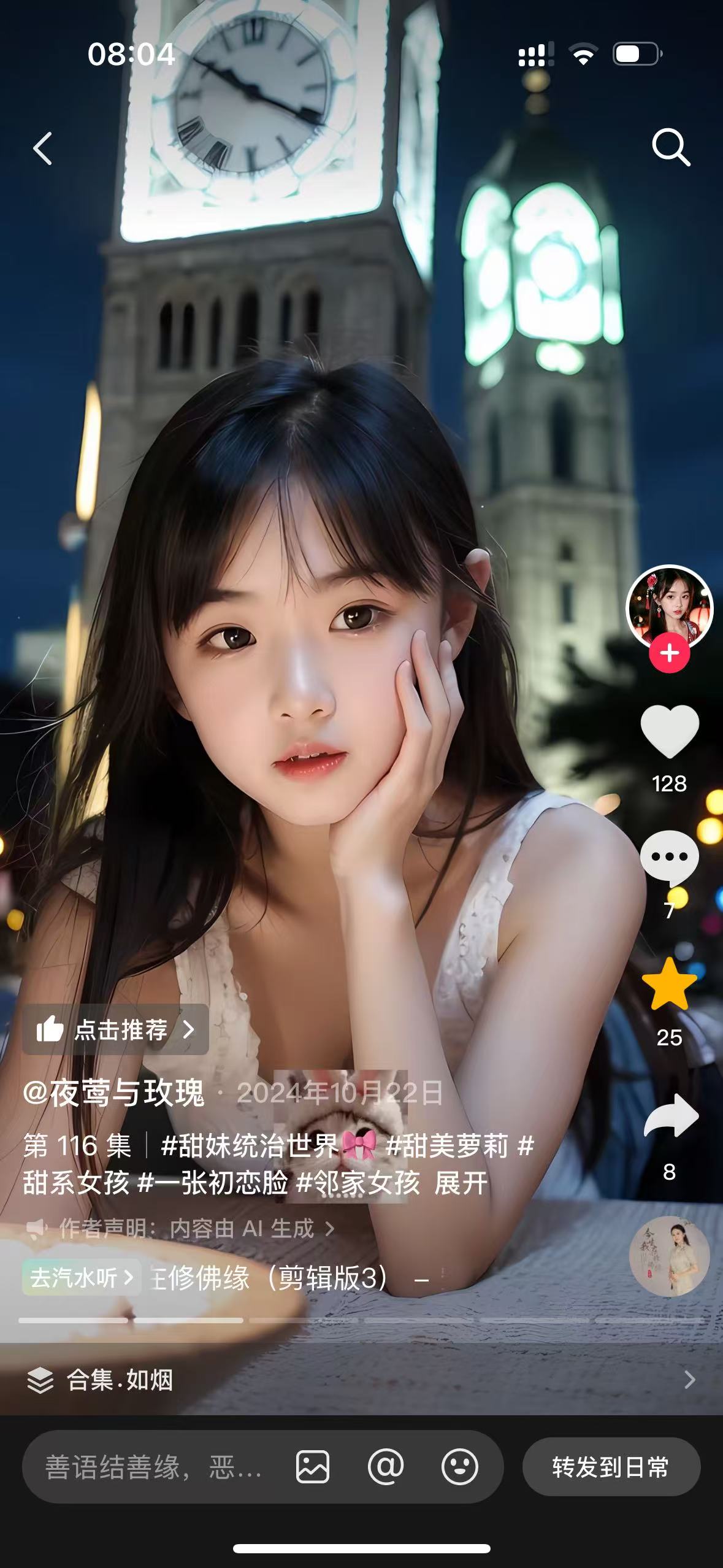
Task: Toggle the favorite star
Action: 669,985
